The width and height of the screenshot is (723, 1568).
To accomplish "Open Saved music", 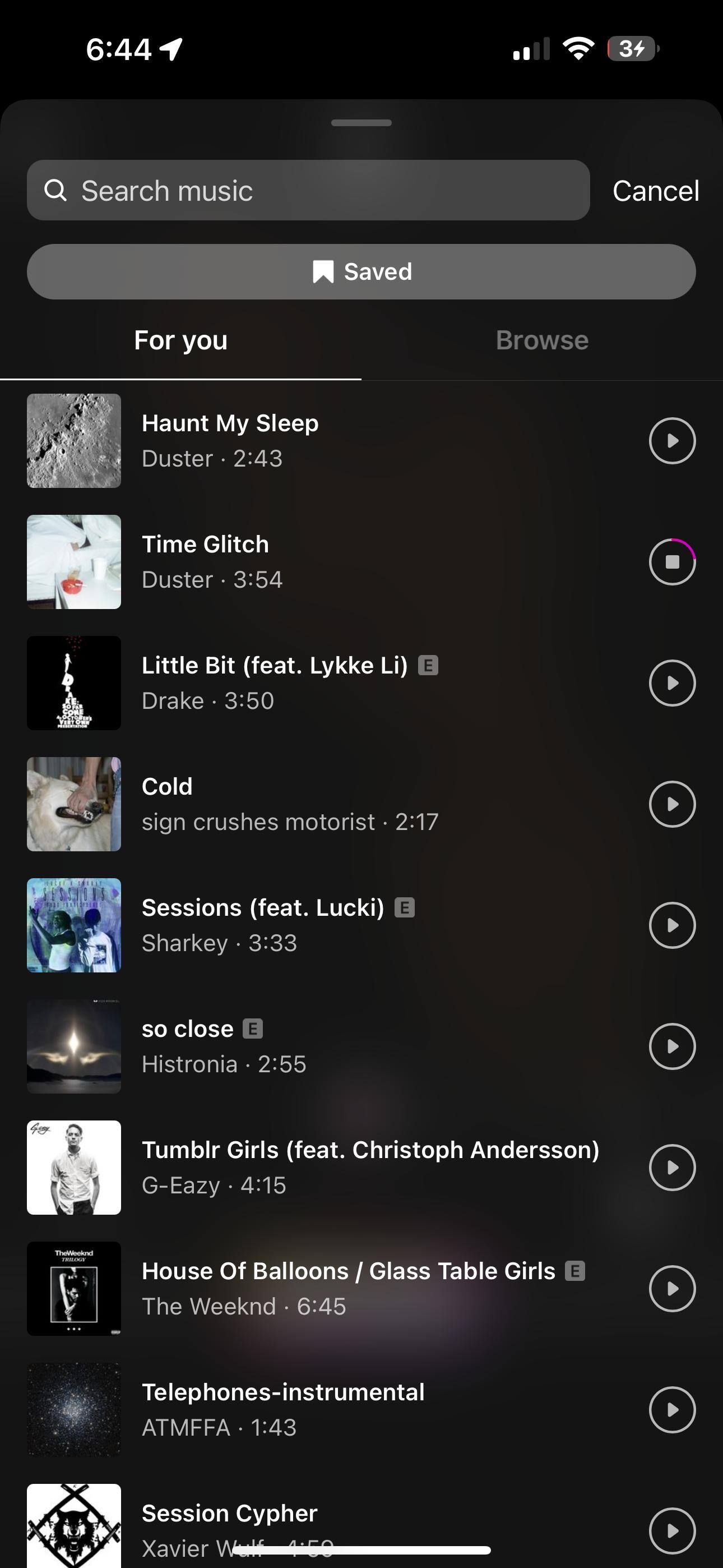I will 361,271.
